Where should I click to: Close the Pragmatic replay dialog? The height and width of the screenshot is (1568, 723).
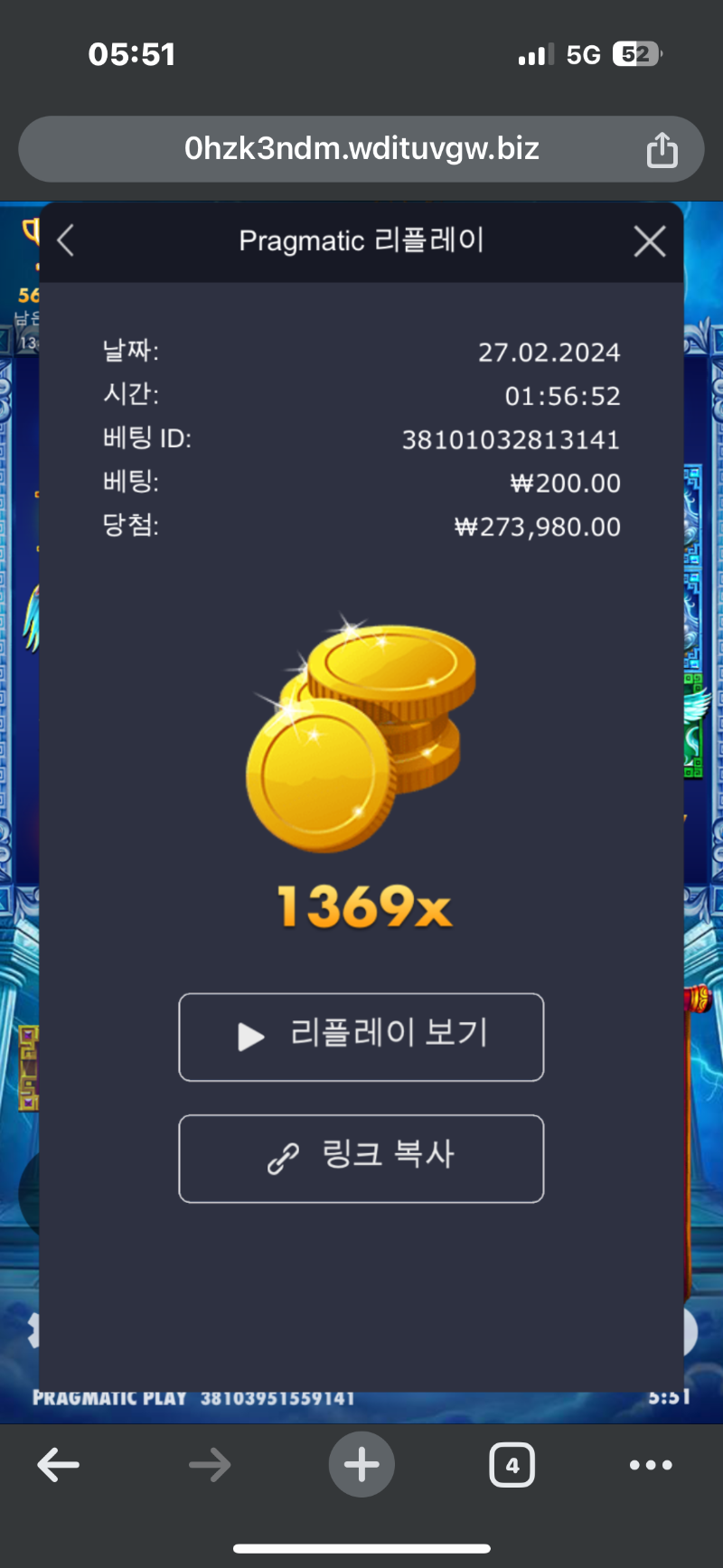click(650, 241)
